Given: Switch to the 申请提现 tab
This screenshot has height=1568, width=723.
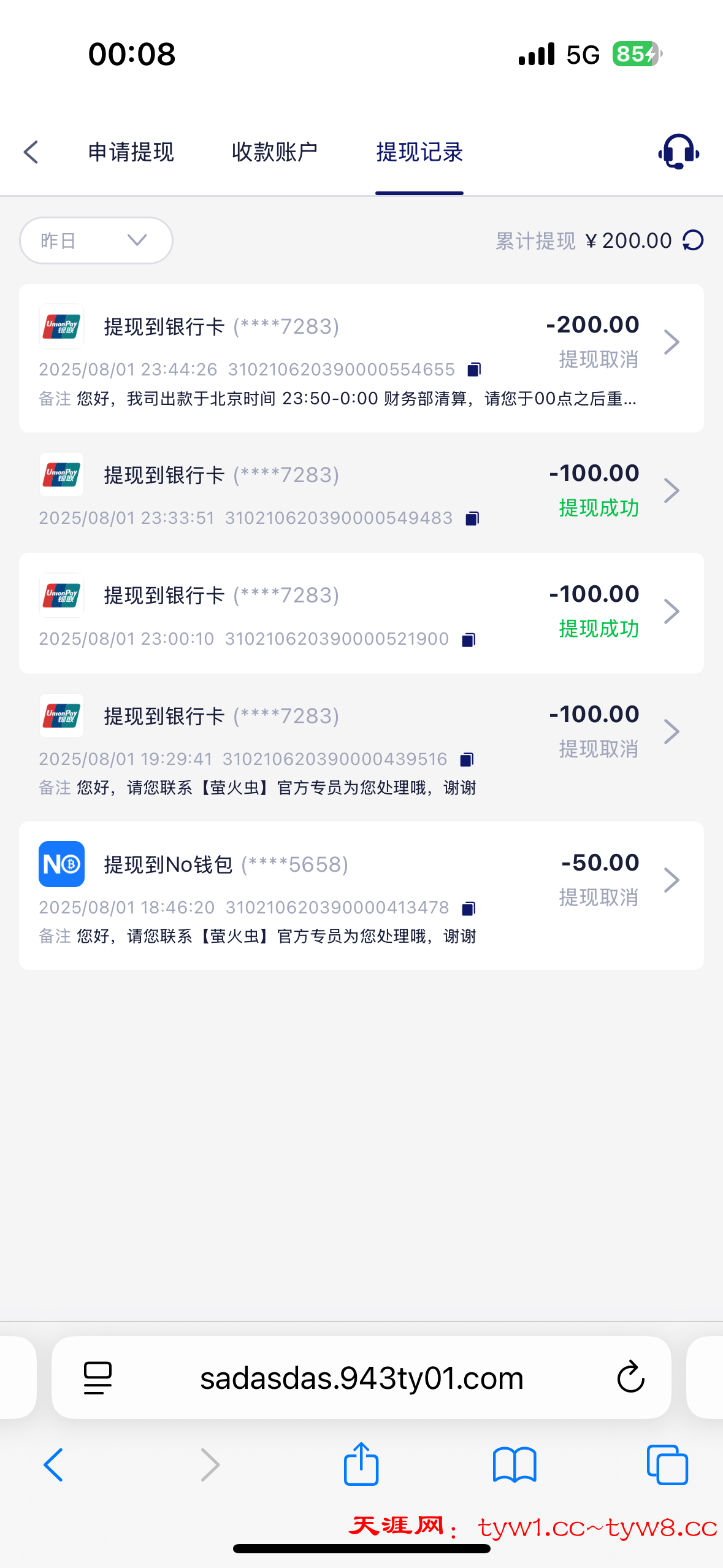Looking at the screenshot, I should [131, 152].
